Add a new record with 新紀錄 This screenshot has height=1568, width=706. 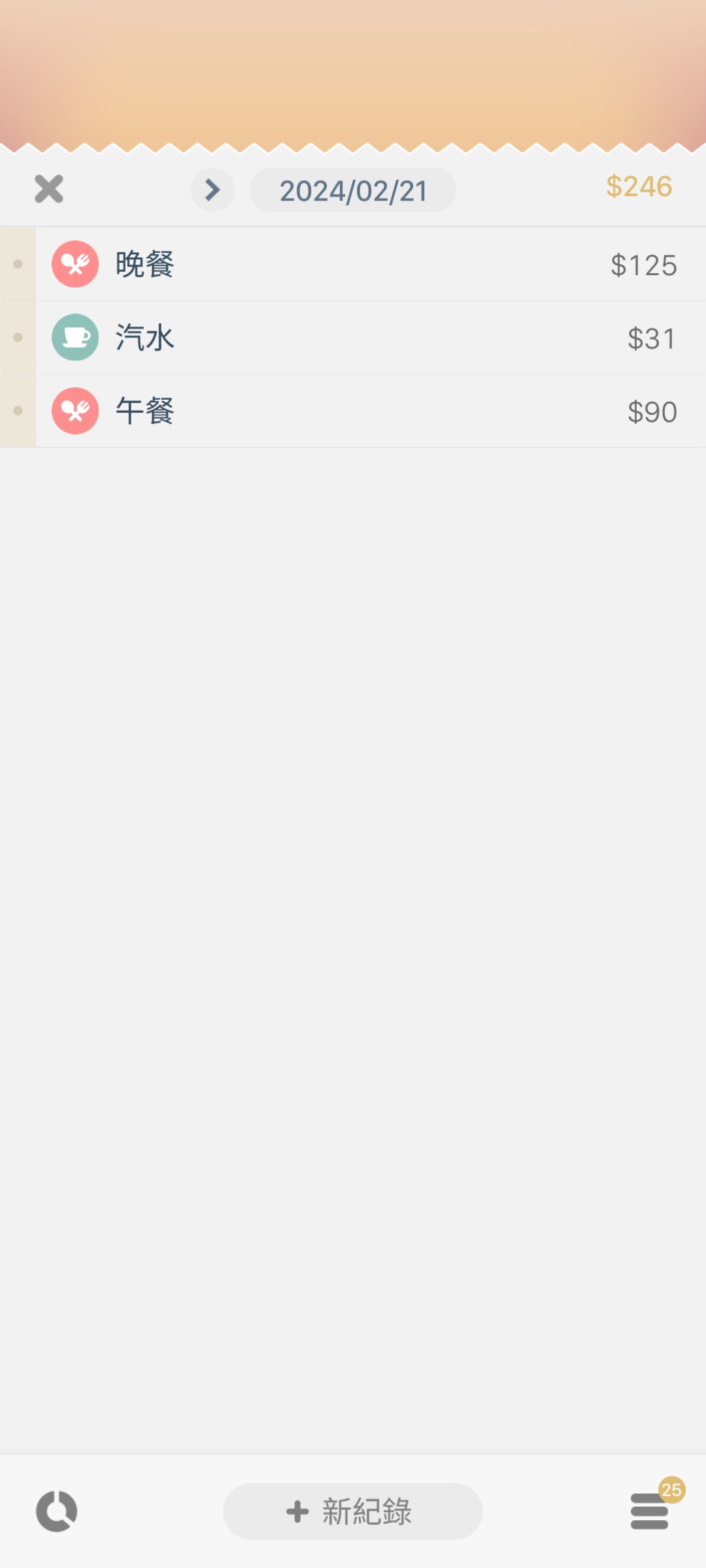click(x=353, y=1511)
